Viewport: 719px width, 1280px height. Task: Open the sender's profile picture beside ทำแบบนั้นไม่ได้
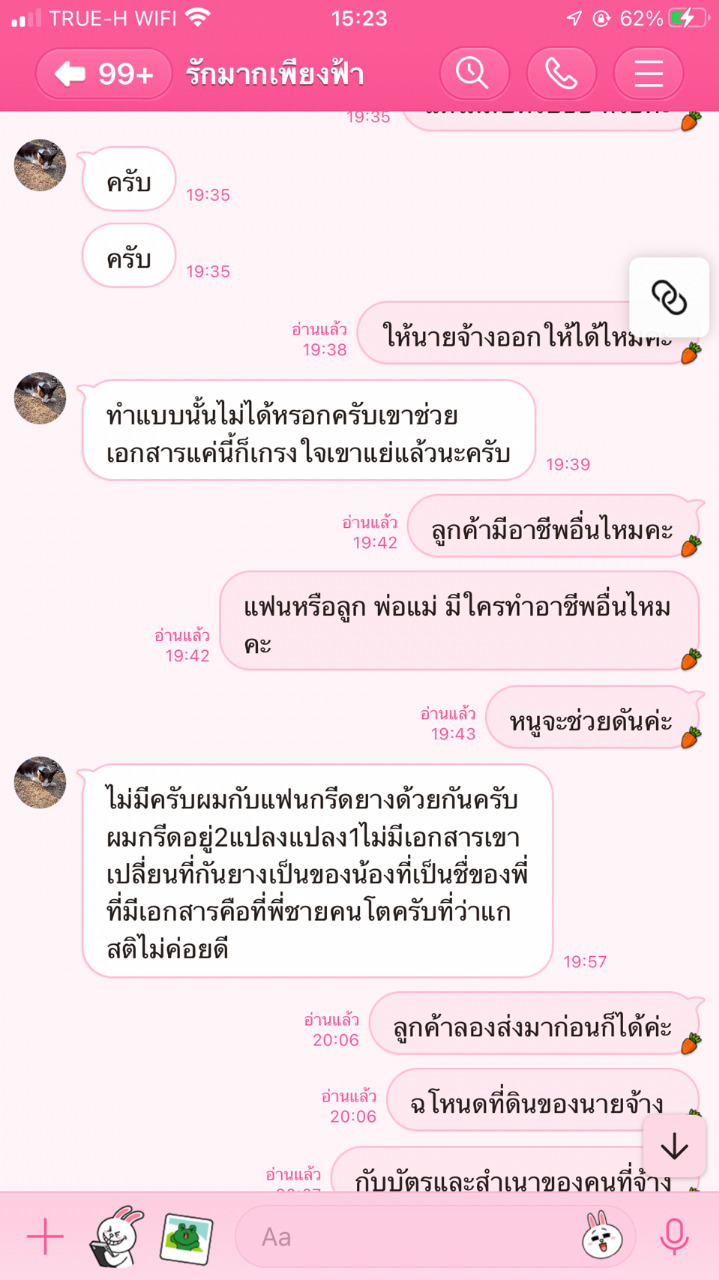click(x=40, y=398)
